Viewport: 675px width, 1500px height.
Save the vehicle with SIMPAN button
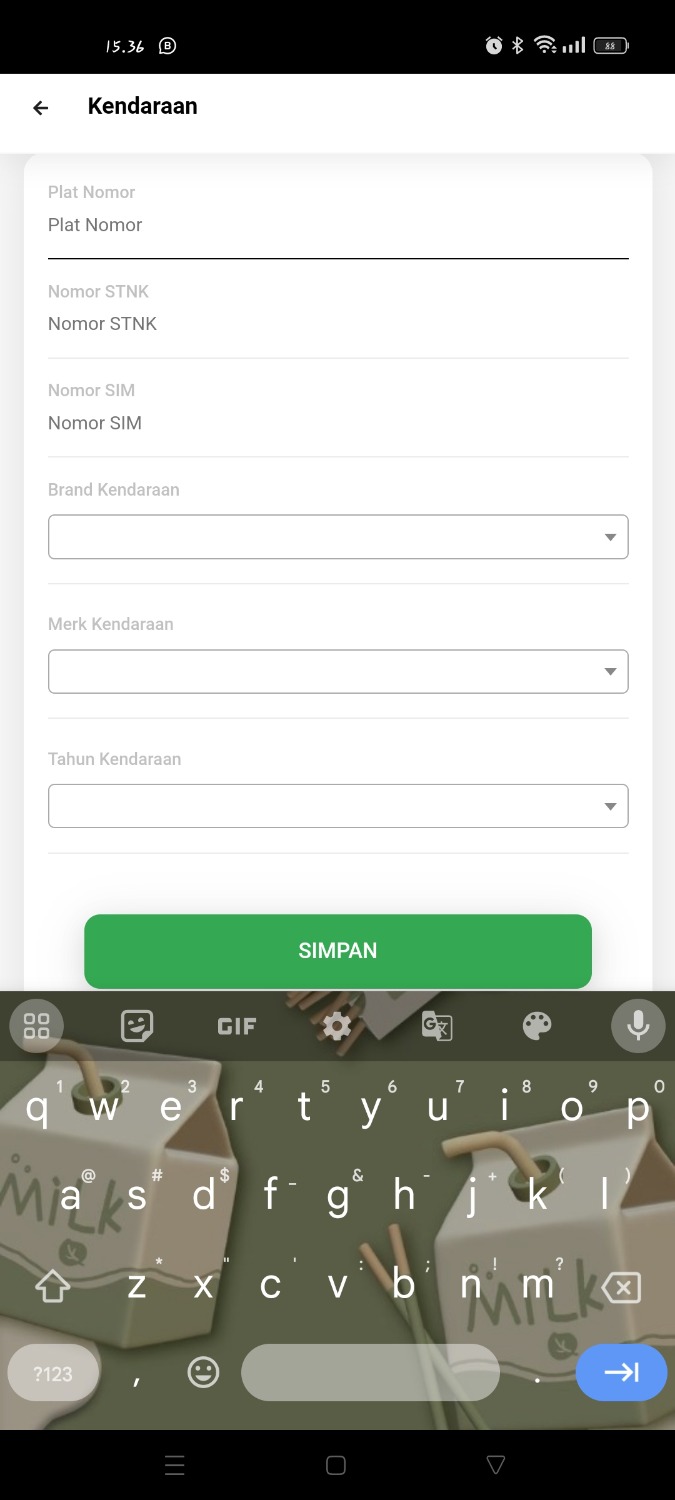(338, 951)
